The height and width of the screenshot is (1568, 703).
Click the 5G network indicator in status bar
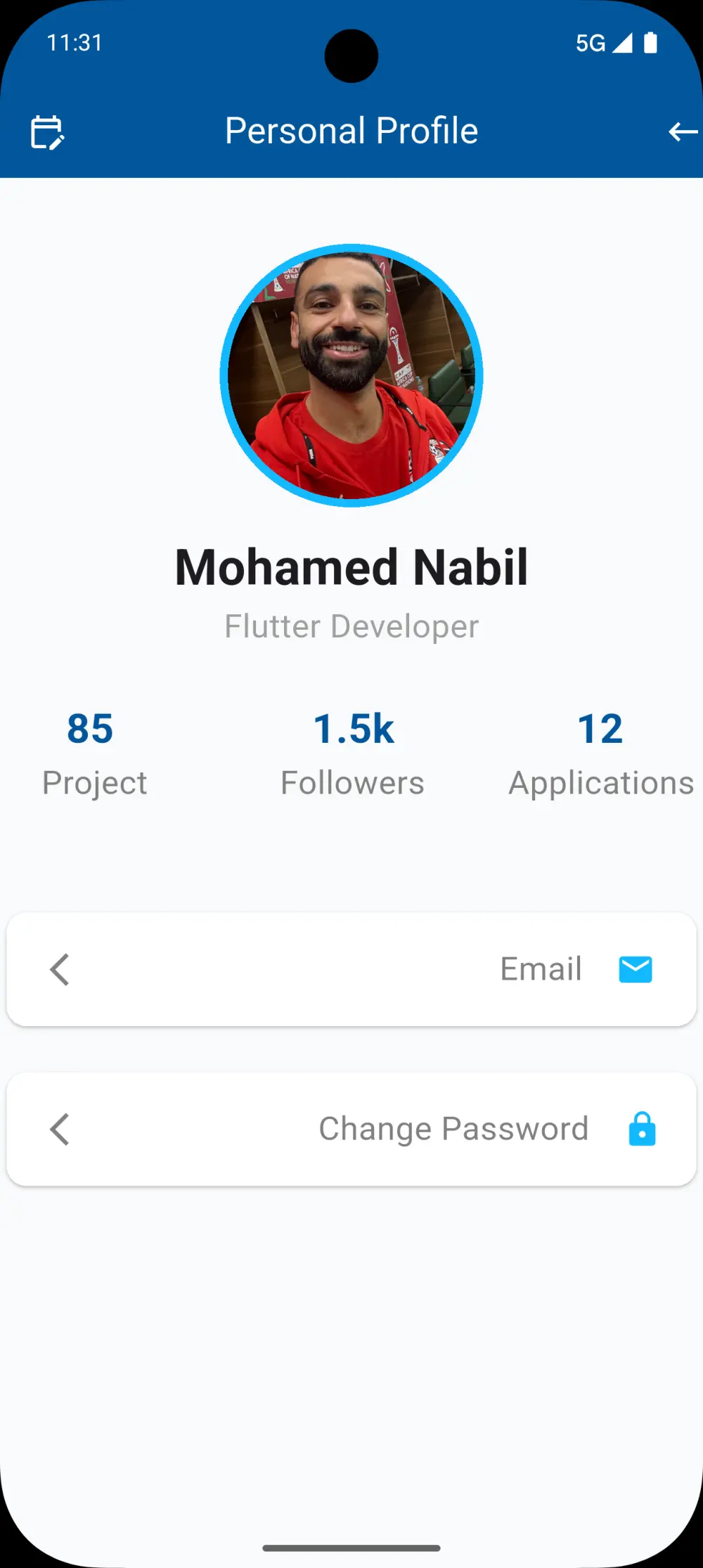pyautogui.click(x=591, y=44)
